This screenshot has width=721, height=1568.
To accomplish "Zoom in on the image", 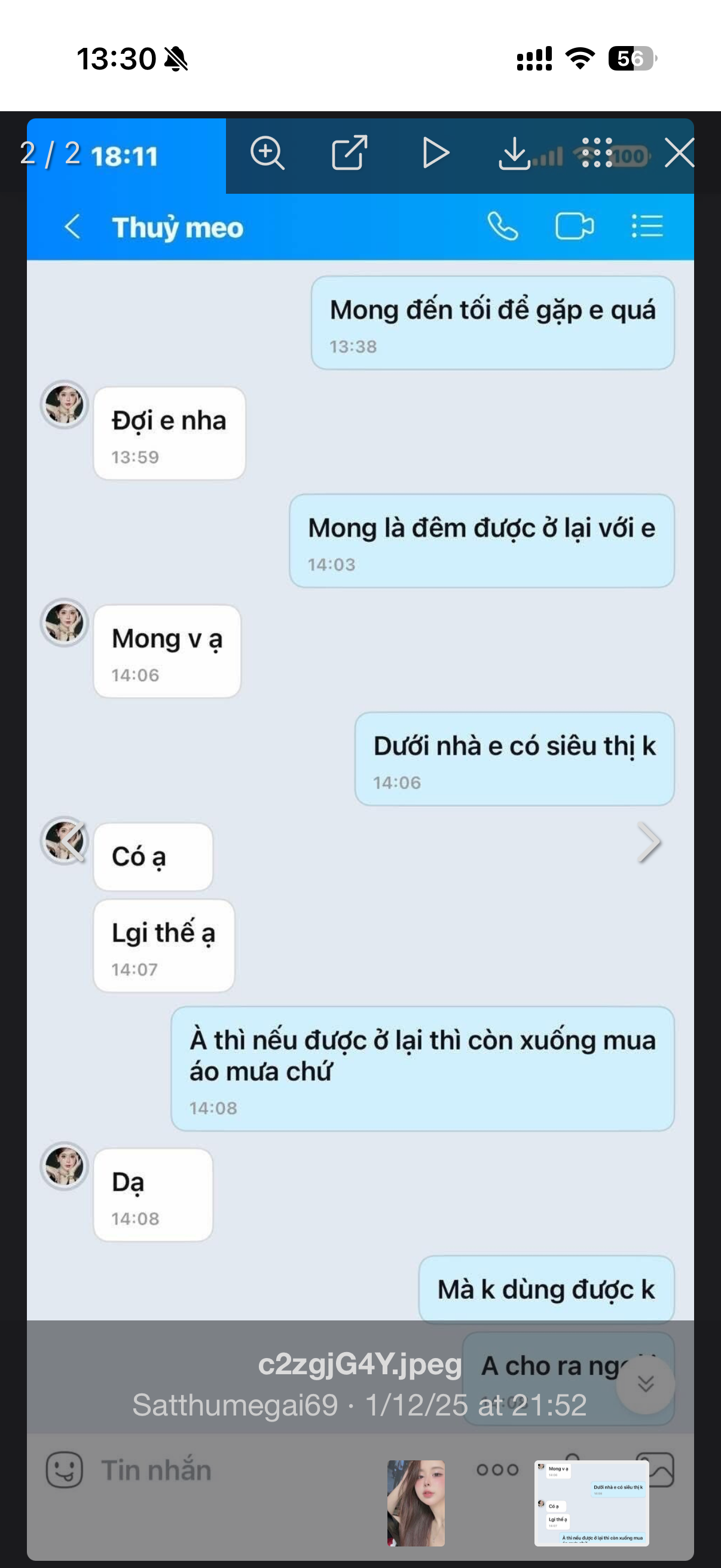I will [x=267, y=152].
